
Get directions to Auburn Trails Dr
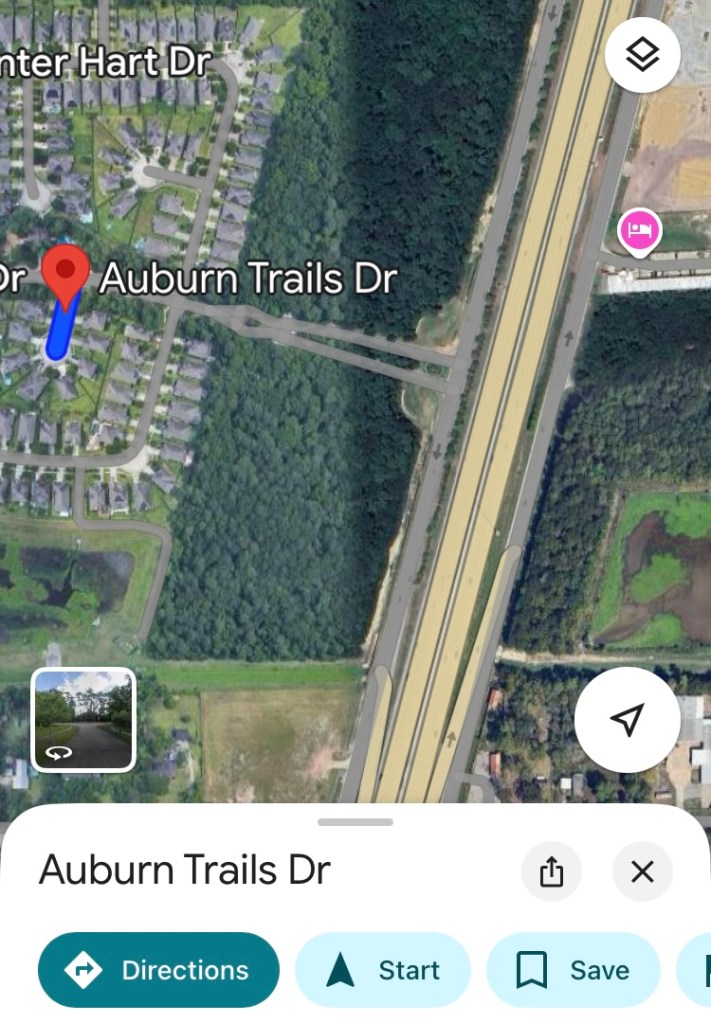(159, 970)
